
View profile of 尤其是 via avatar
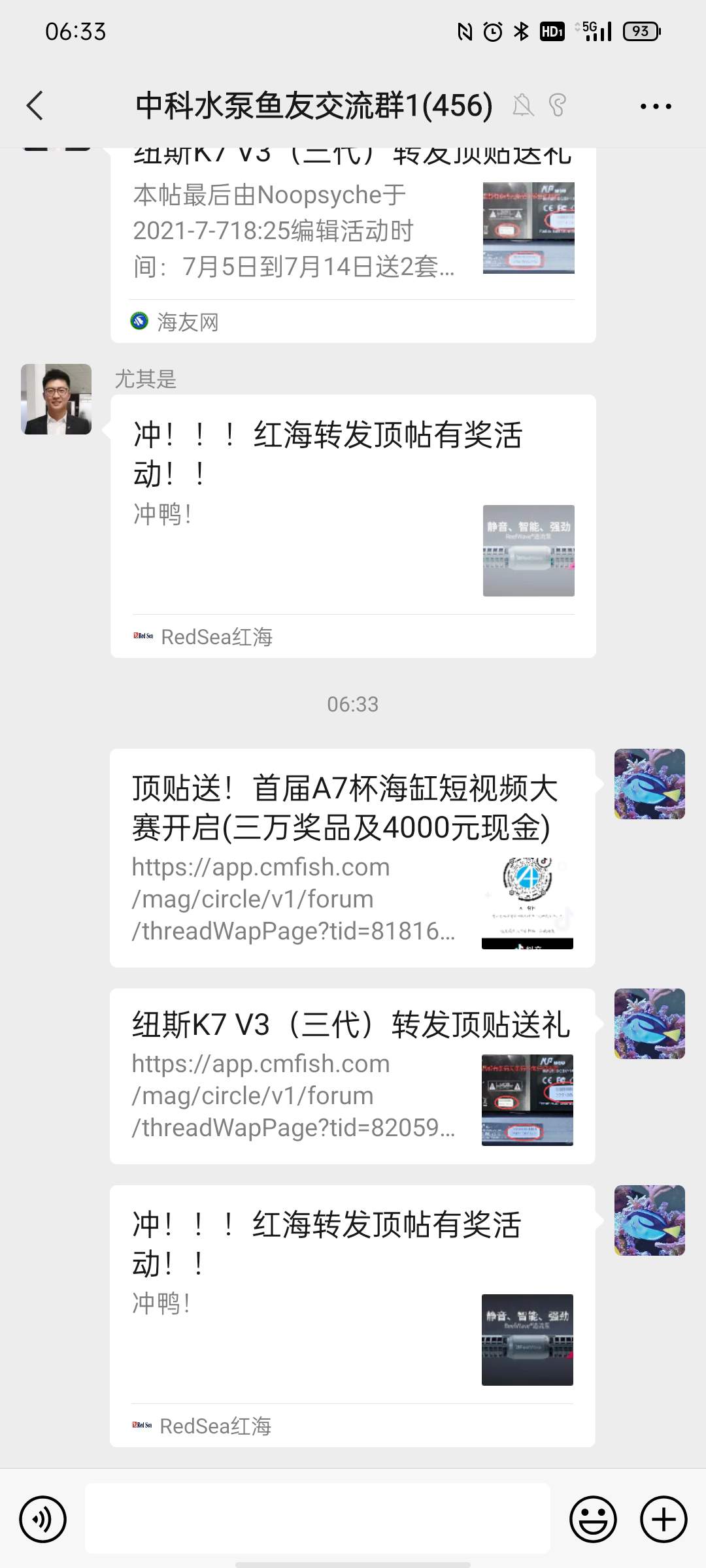(56, 399)
